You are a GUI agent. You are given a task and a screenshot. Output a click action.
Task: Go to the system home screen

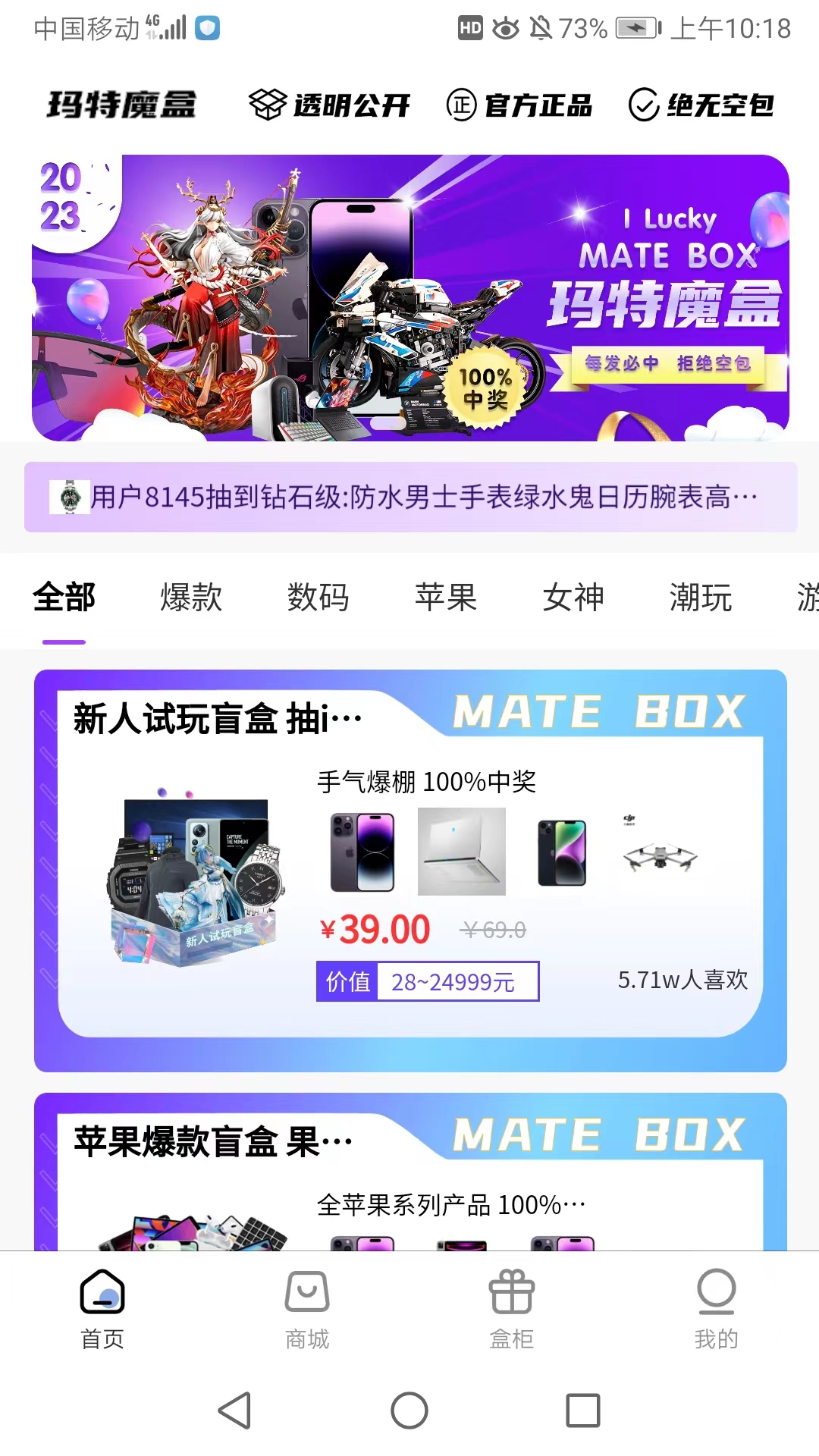pyautogui.click(x=409, y=1410)
